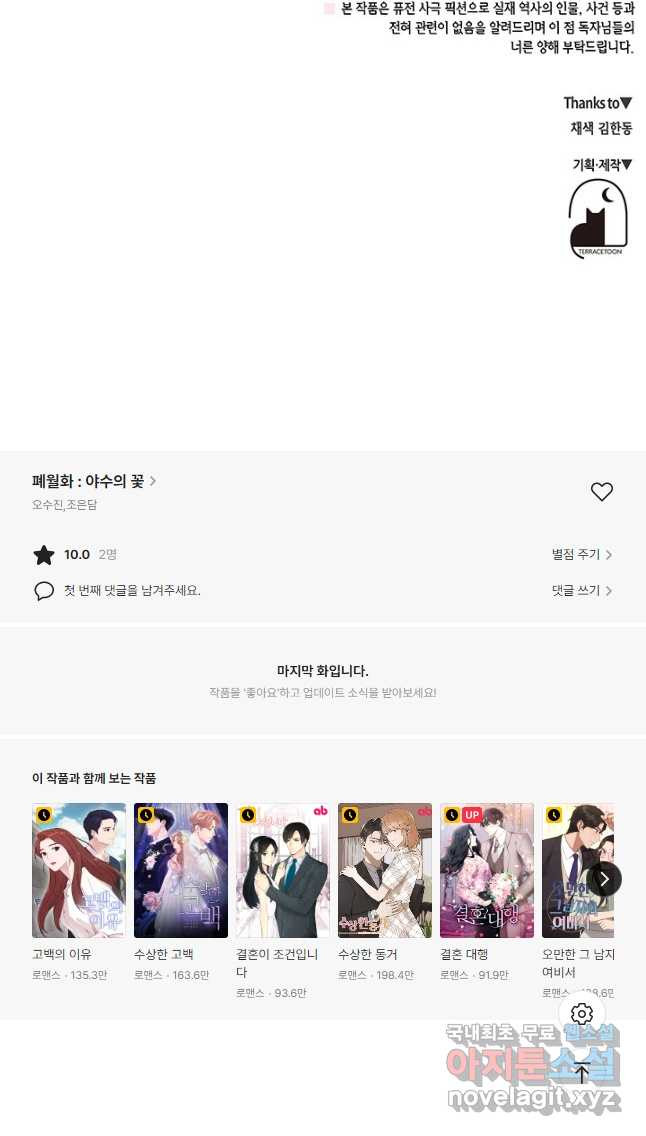
Task: Open 별점 주기 to rate the series
Action: [x=582, y=554]
